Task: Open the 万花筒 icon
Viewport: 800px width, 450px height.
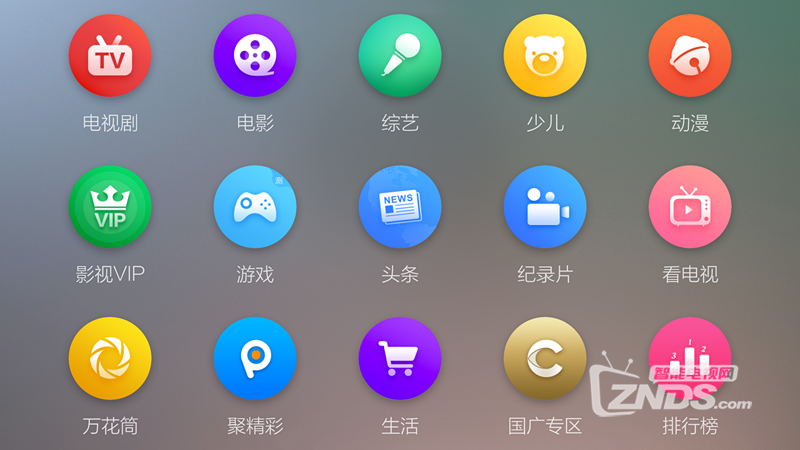Action: 110,358
